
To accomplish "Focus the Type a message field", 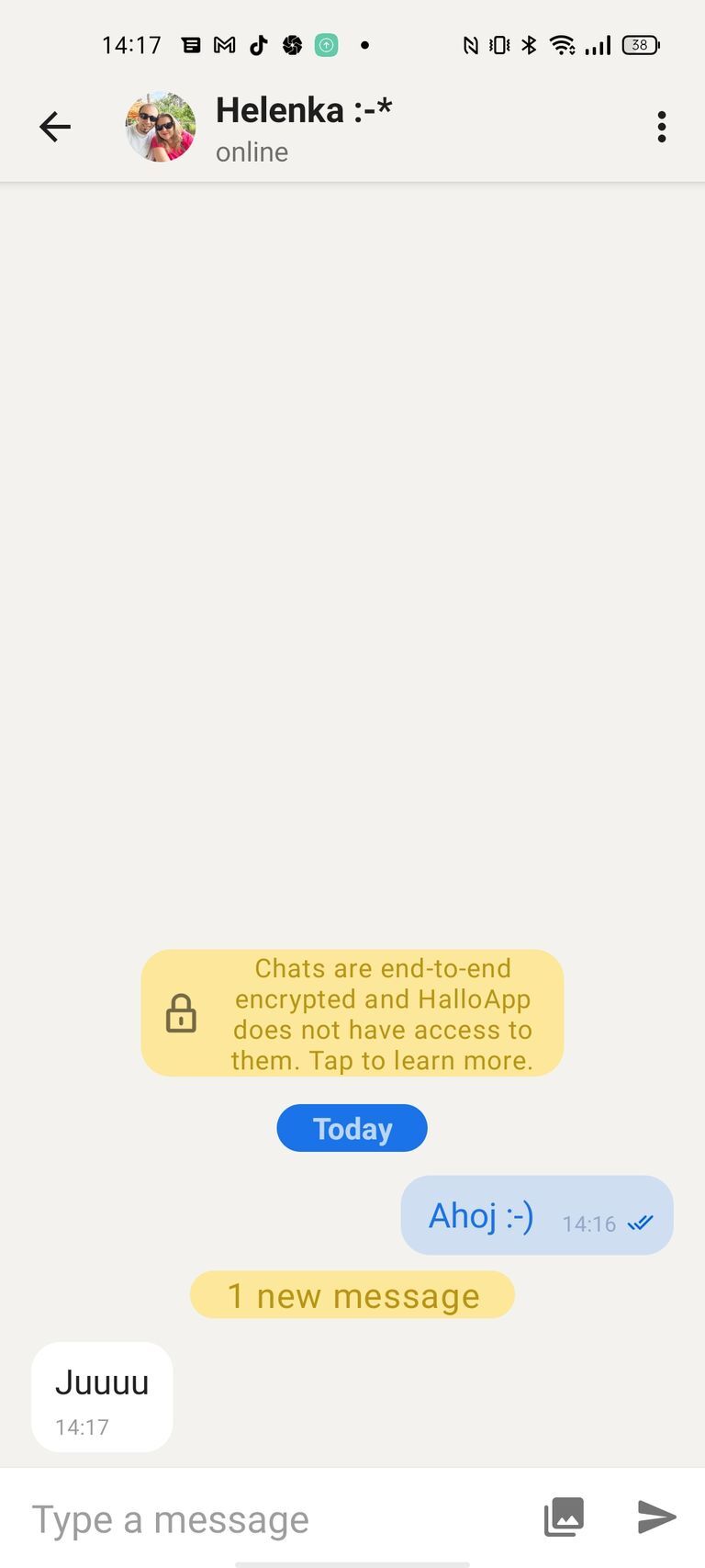I will (266, 1519).
